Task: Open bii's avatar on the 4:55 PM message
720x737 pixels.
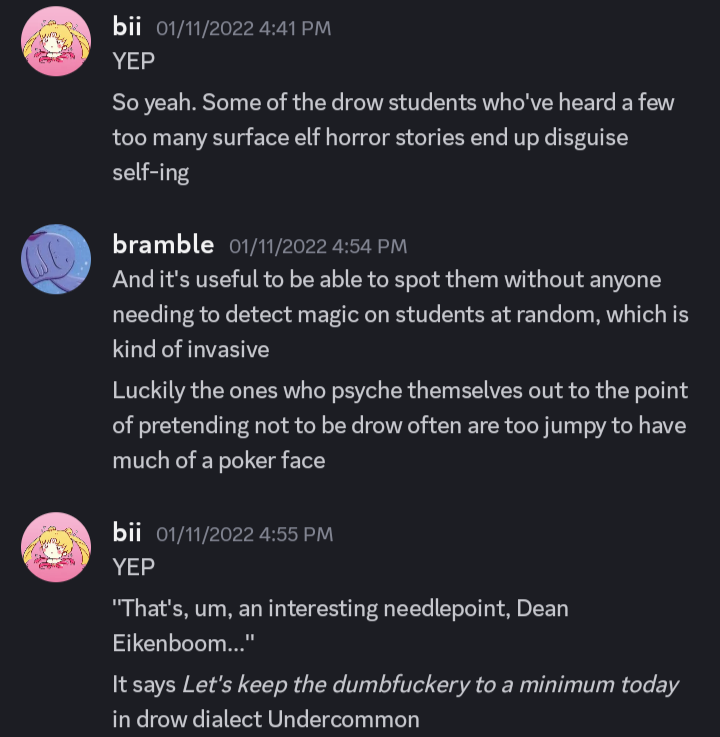Action: [56, 547]
